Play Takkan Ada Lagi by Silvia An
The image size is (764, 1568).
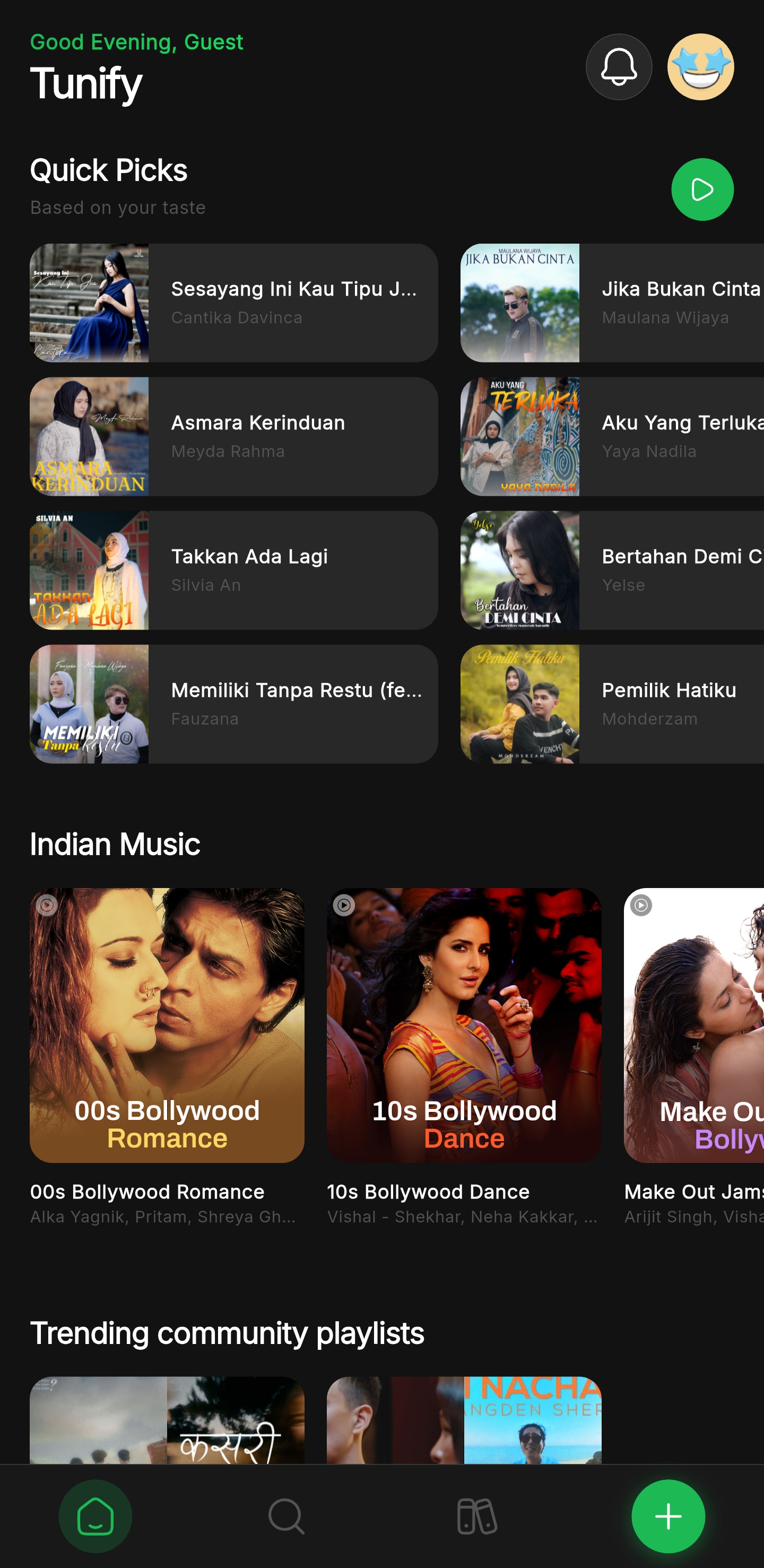click(233, 570)
